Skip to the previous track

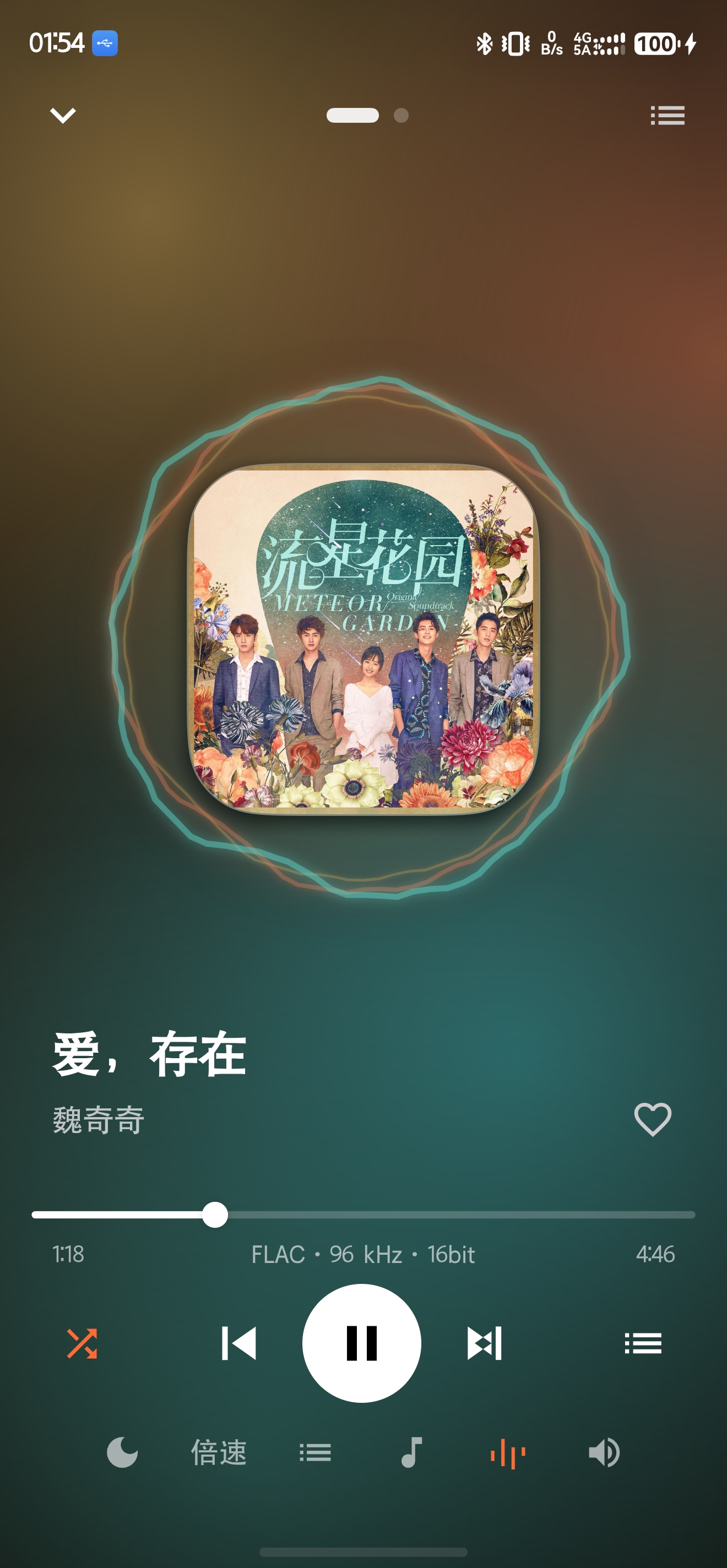click(x=238, y=1343)
